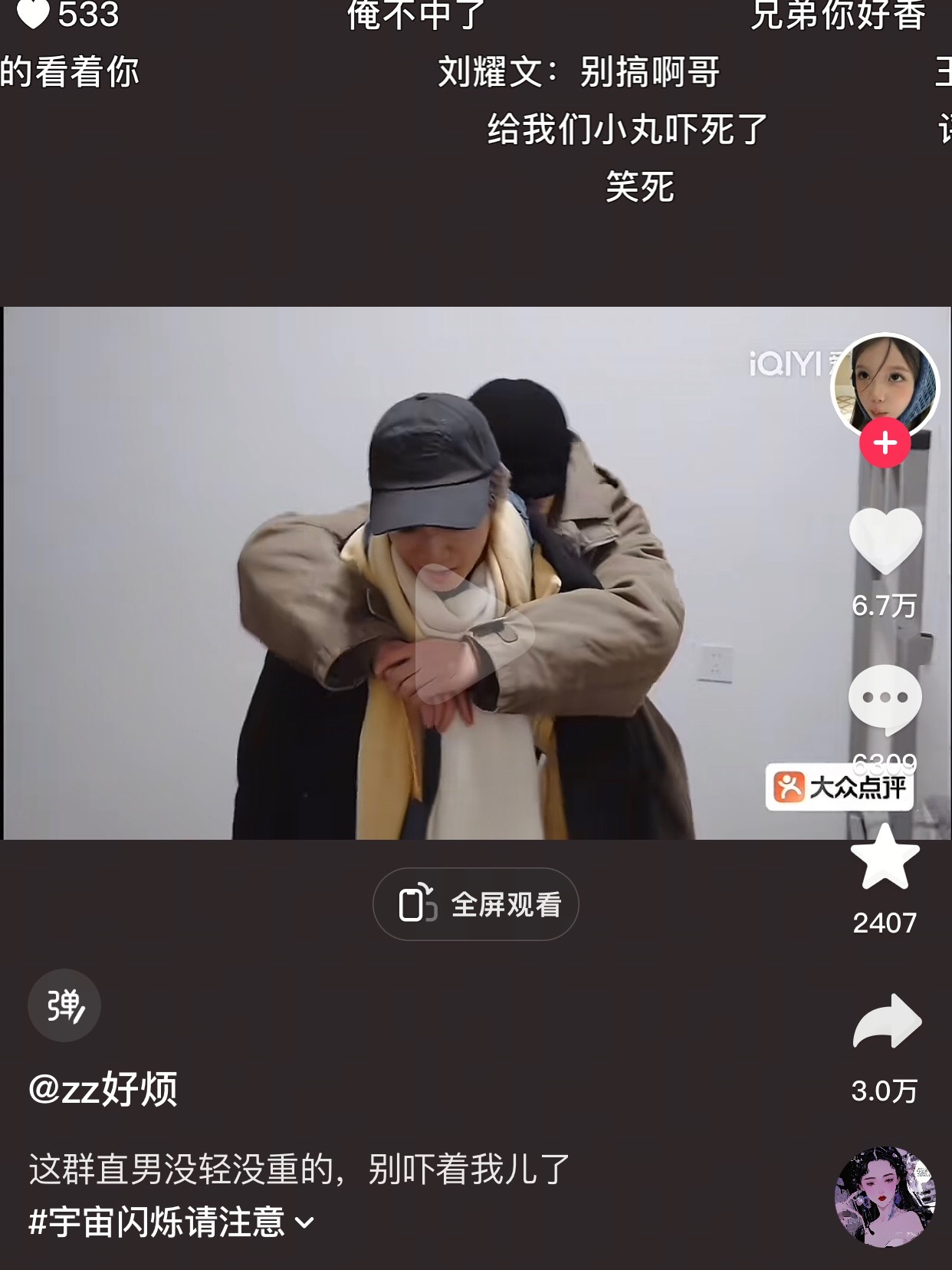Toggle the 弹 danmaku comments switch
The width and height of the screenshot is (952, 1270).
coord(64,1006)
